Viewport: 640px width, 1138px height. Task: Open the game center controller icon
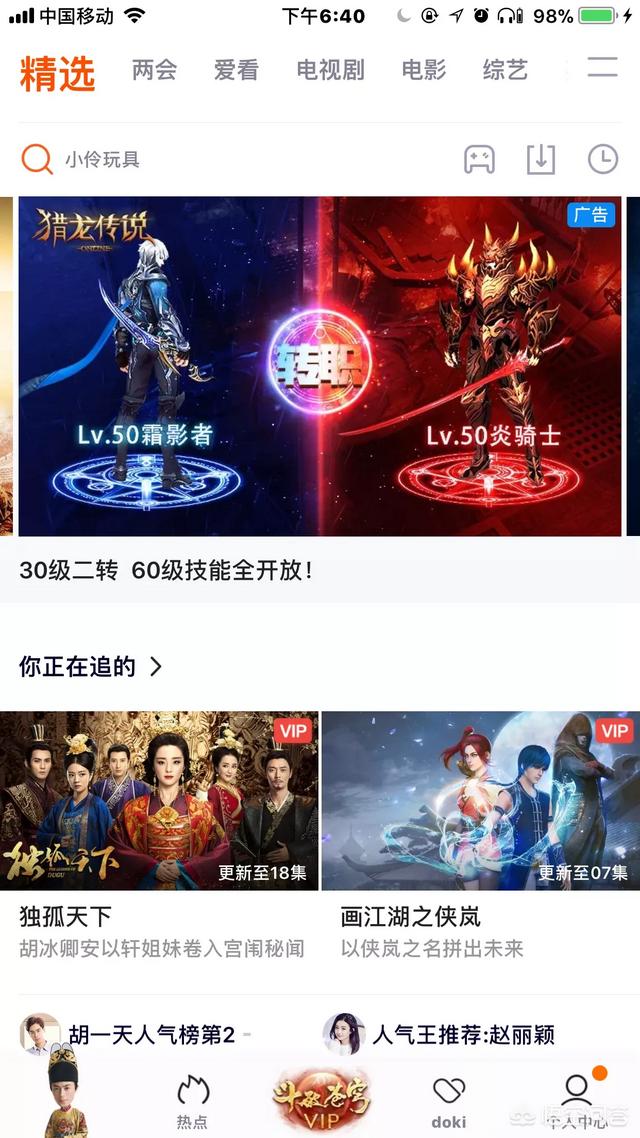click(479, 159)
